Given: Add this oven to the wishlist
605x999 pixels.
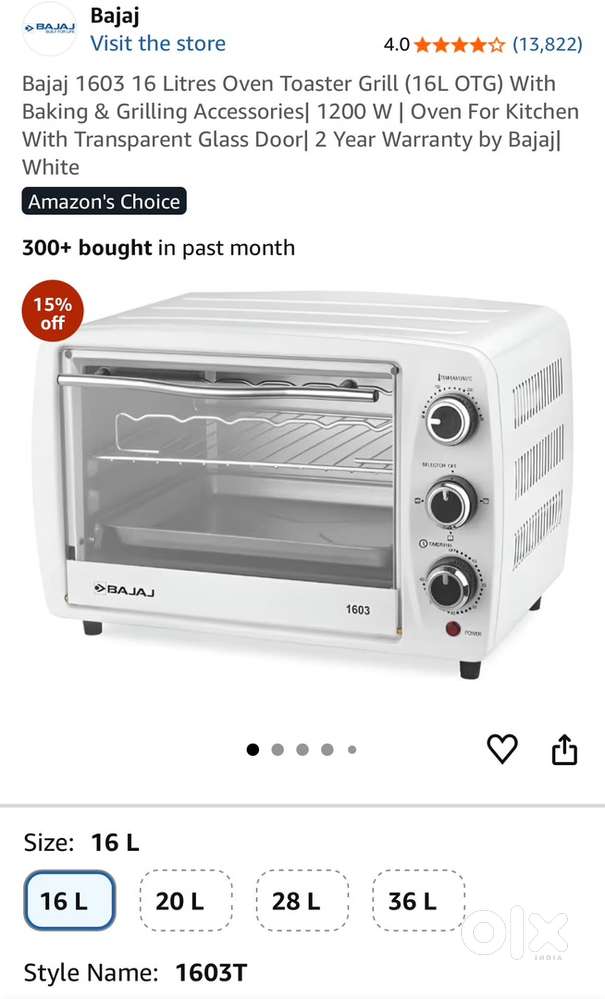Looking at the screenshot, I should point(502,749).
